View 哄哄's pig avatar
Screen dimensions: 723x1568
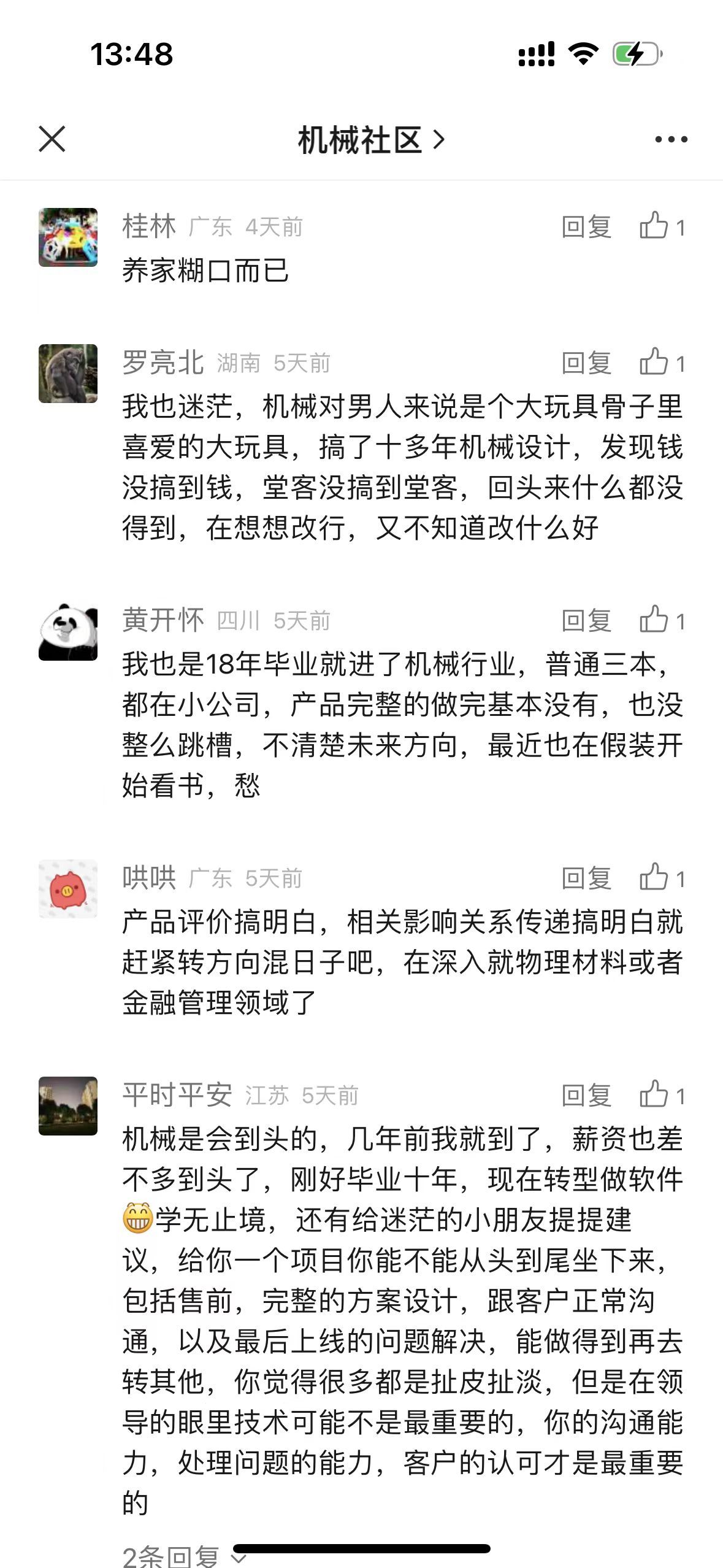(68, 889)
